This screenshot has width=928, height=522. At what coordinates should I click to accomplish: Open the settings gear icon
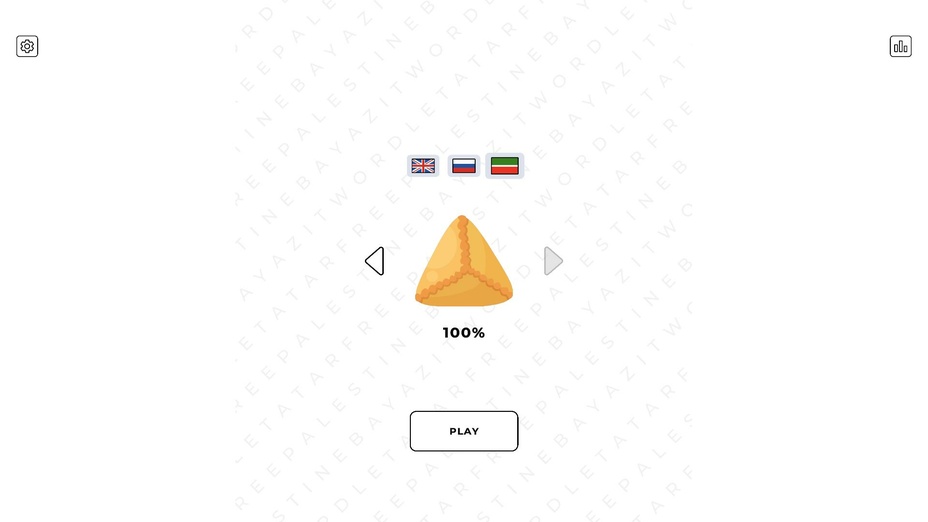point(27,46)
